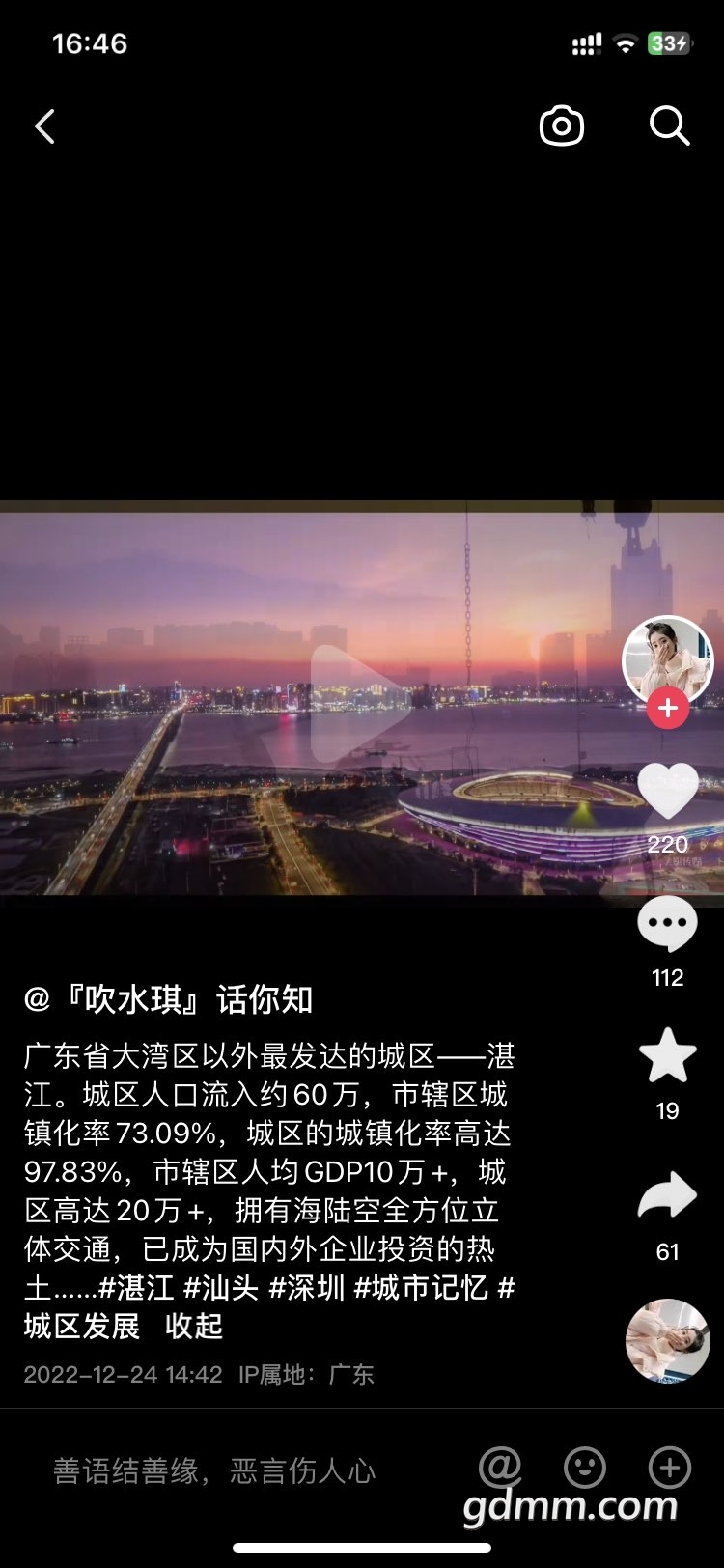Tap the comment field 善语结善缘

pos(214,1470)
